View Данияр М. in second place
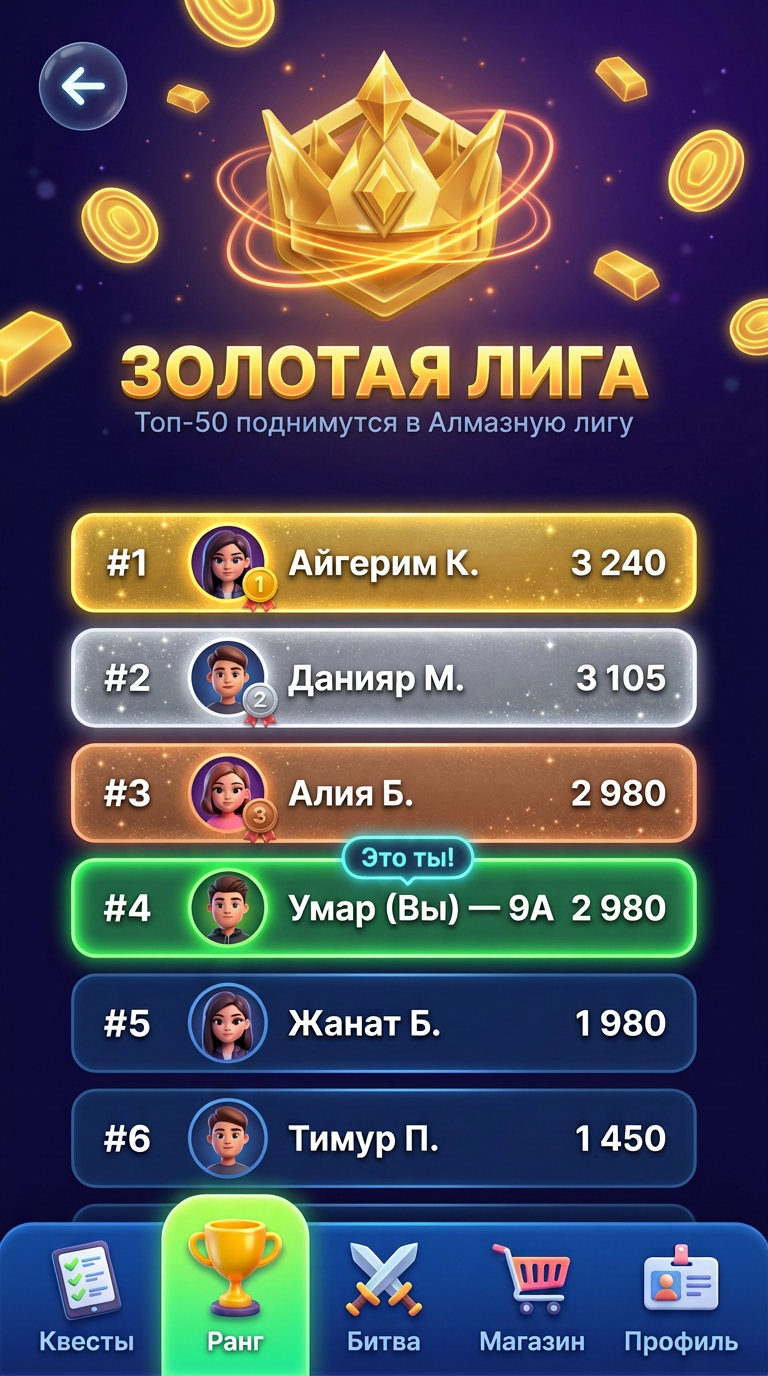 (384, 678)
